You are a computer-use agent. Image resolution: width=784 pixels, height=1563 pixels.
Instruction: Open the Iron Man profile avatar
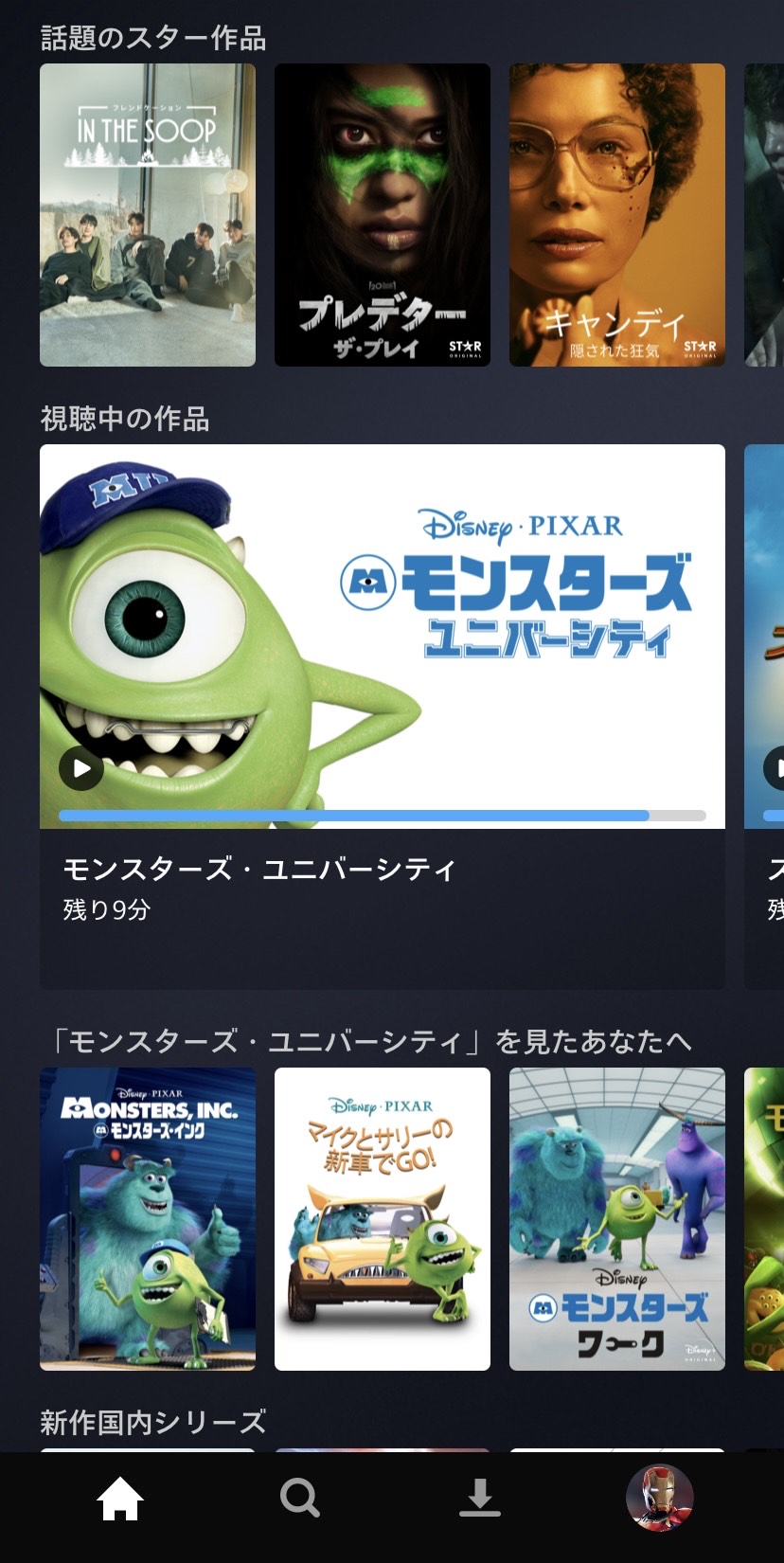click(660, 1499)
